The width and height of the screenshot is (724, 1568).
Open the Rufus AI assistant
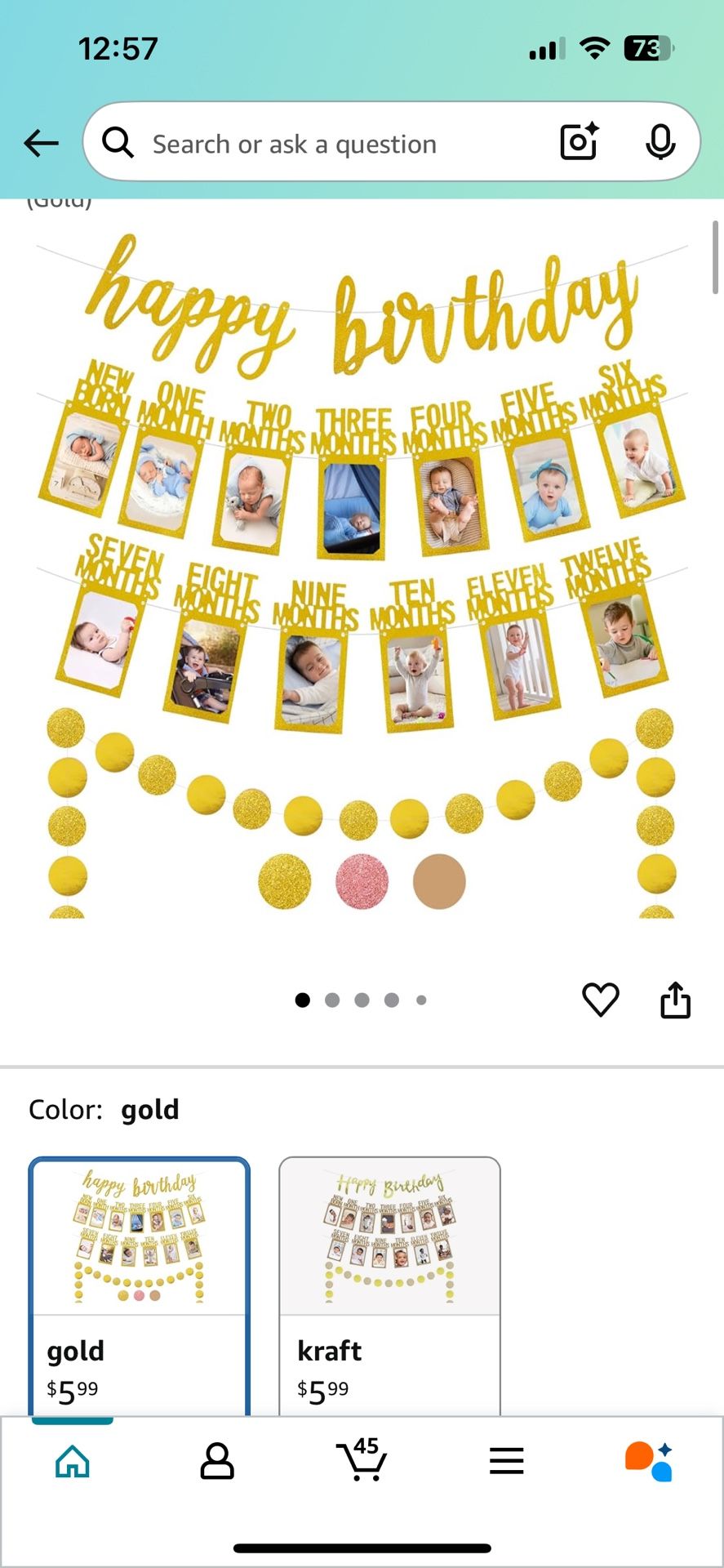(x=650, y=1461)
